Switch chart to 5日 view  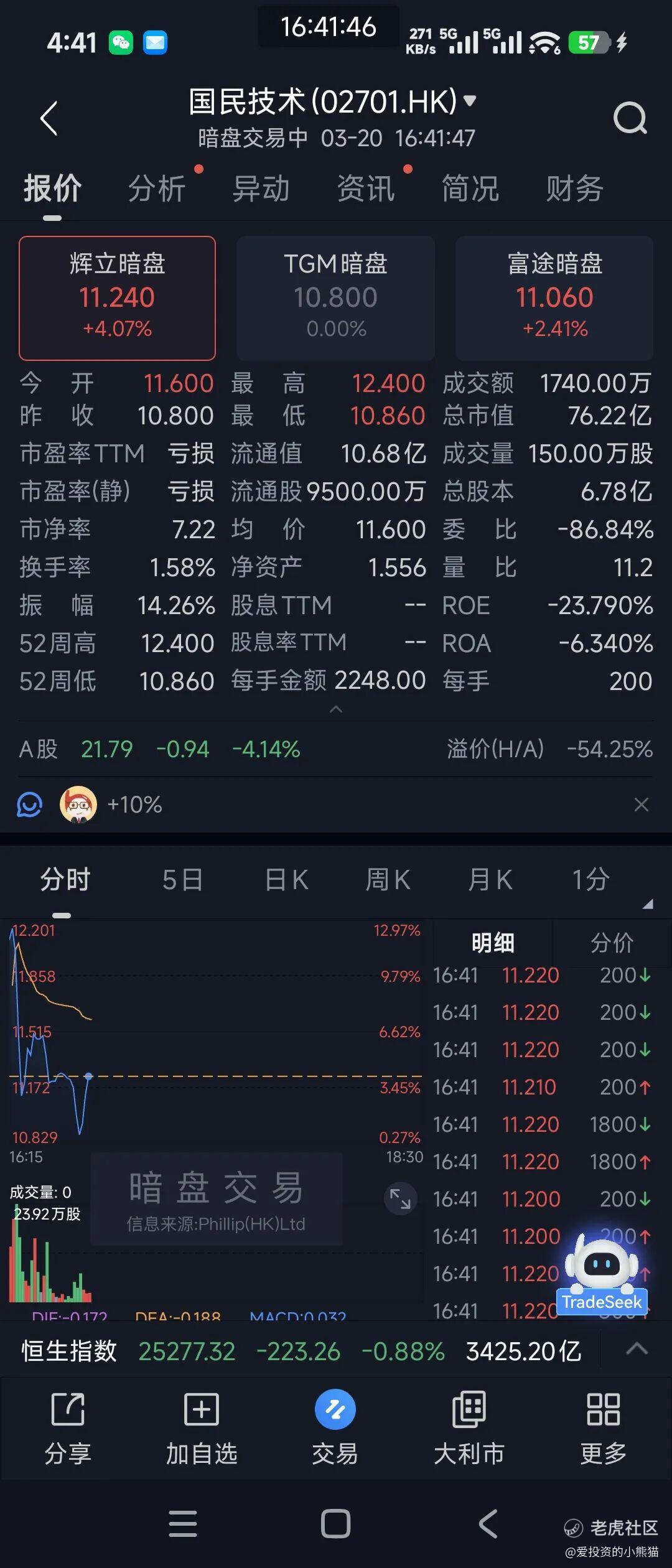pyautogui.click(x=182, y=880)
